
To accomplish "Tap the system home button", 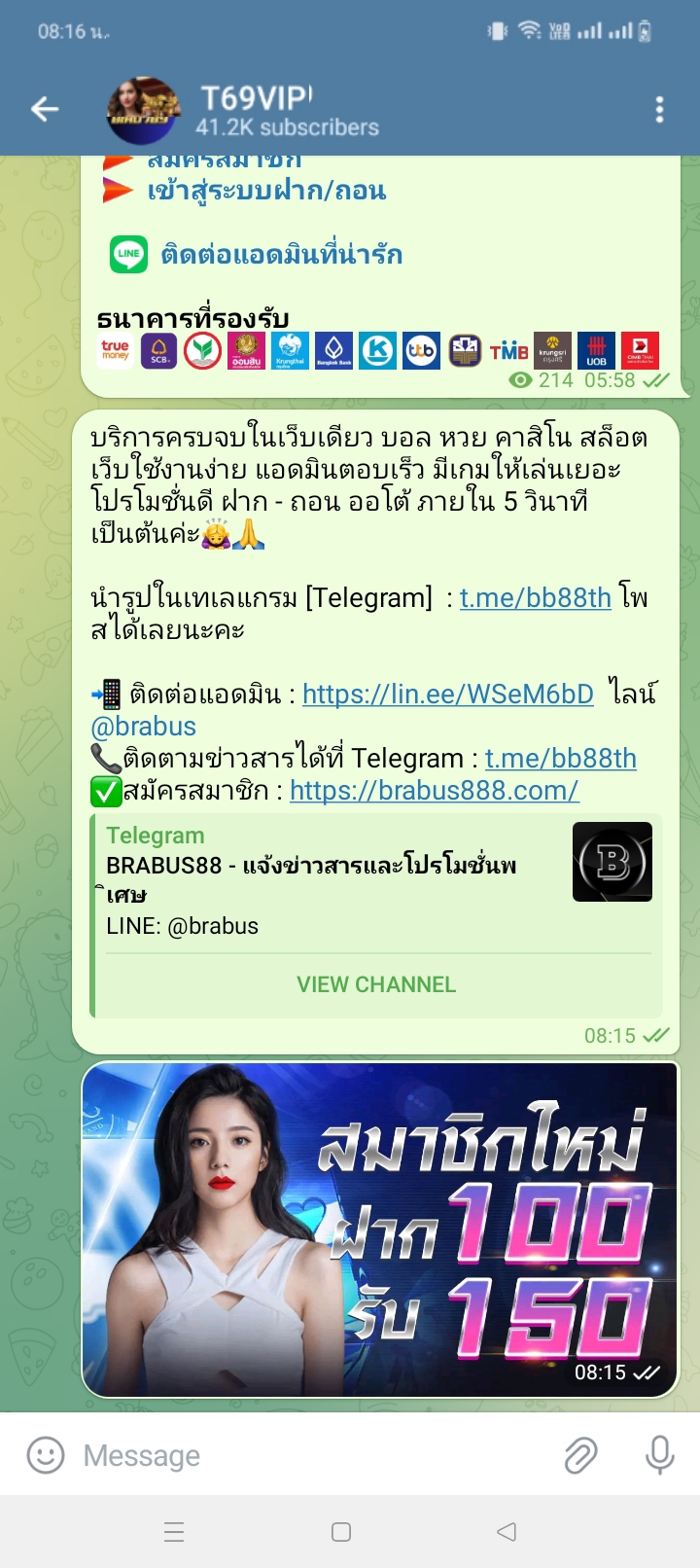I will (x=341, y=1532).
